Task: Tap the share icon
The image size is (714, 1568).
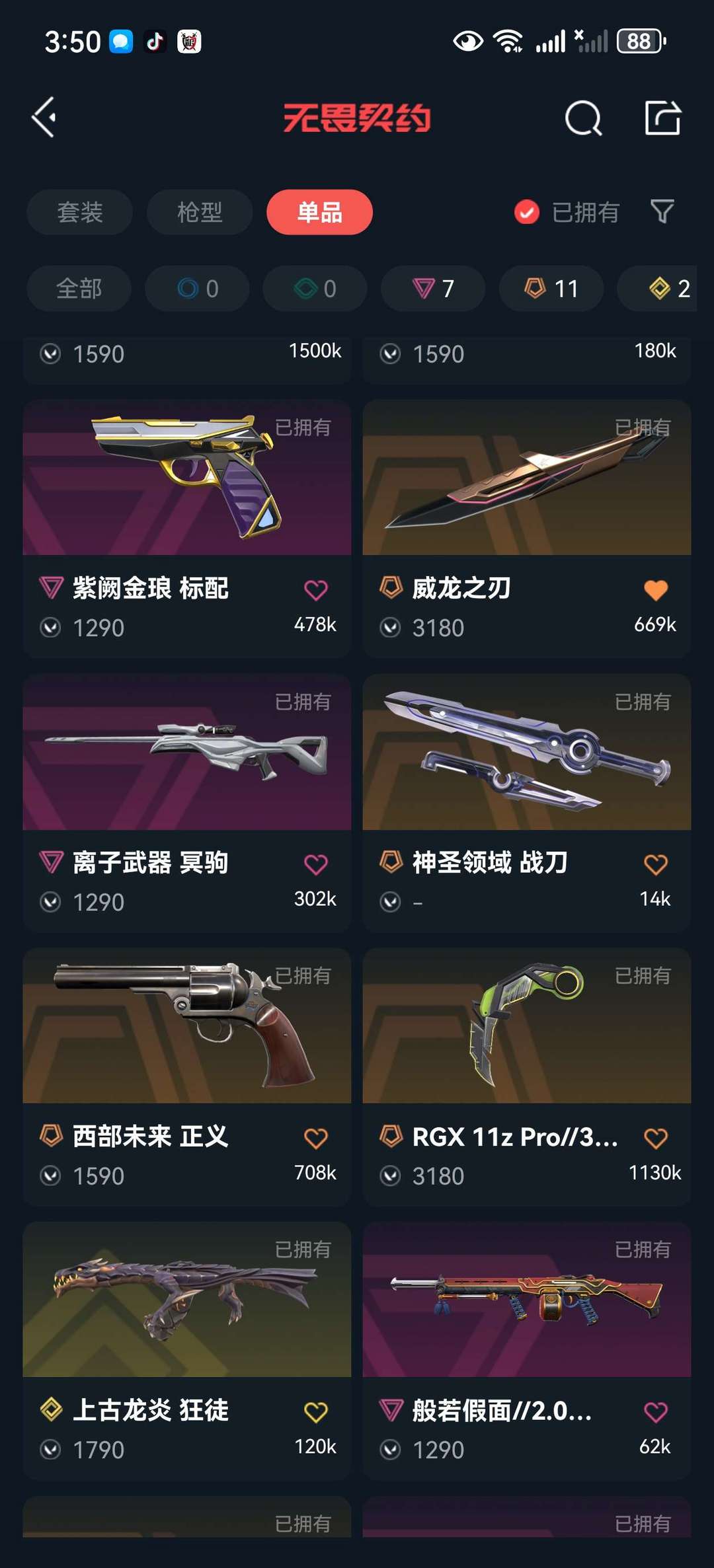Action: pos(662,118)
